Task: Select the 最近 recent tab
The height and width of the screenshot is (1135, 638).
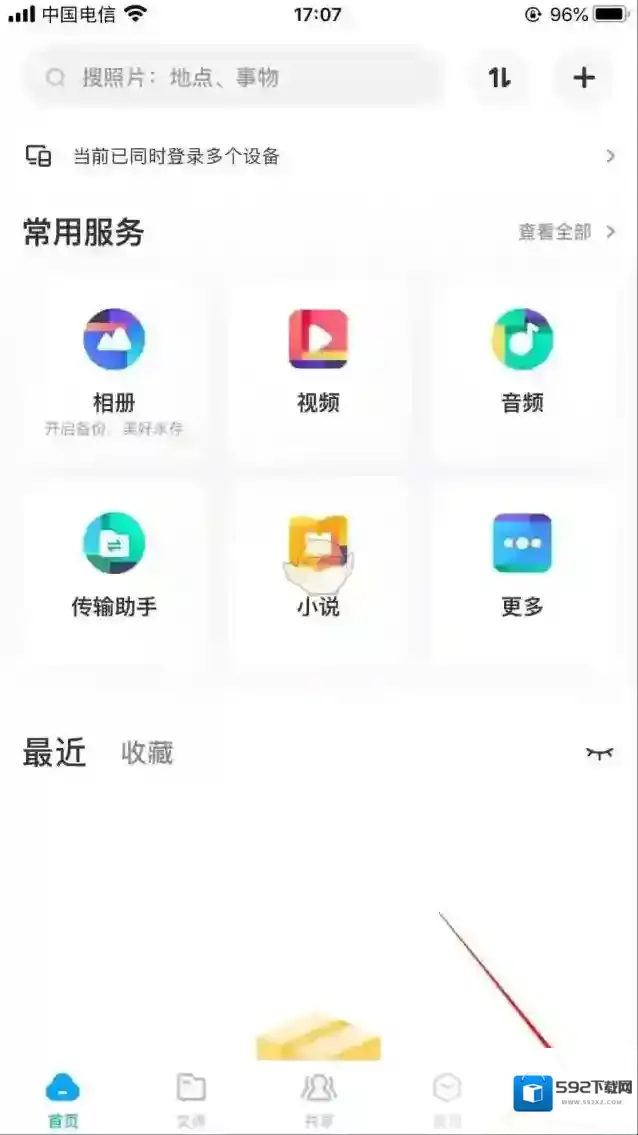Action: 55,753
